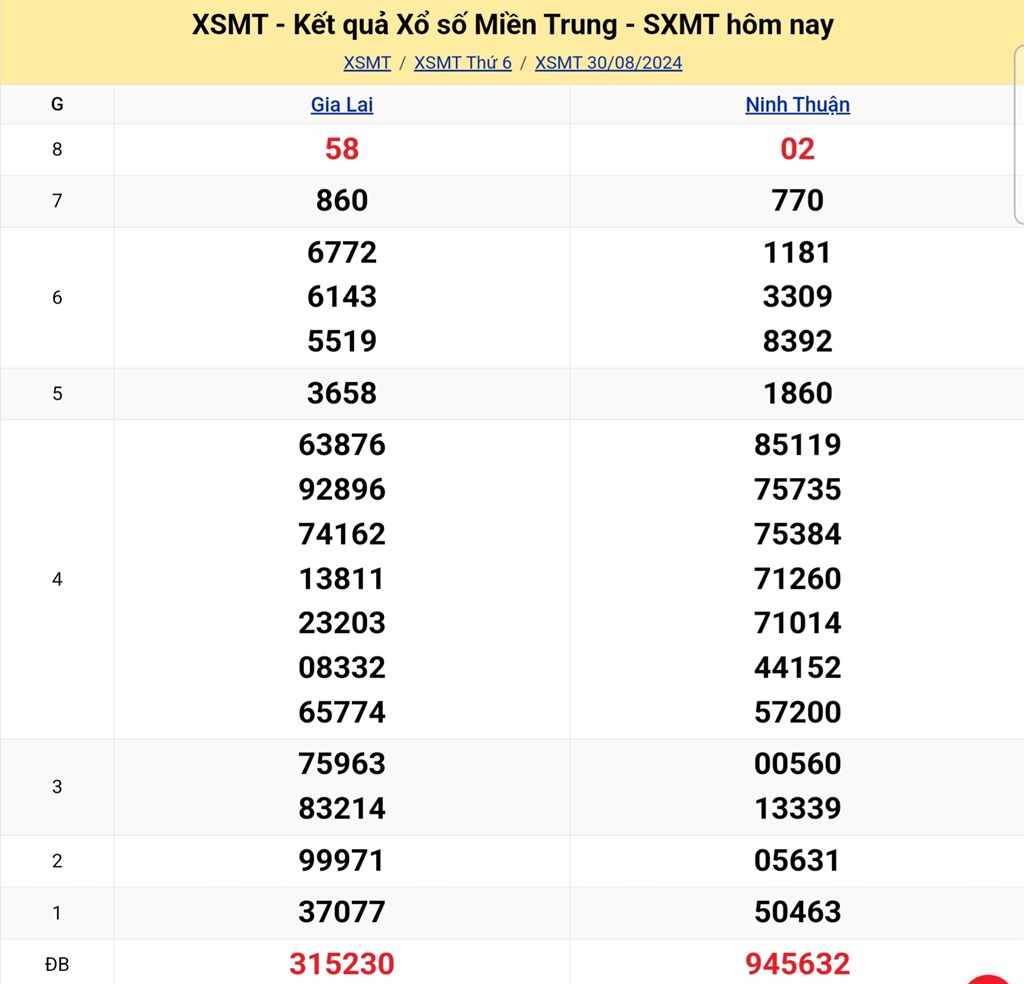
Task: Open the XSMT breadcrumb link
Action: [x=367, y=62]
